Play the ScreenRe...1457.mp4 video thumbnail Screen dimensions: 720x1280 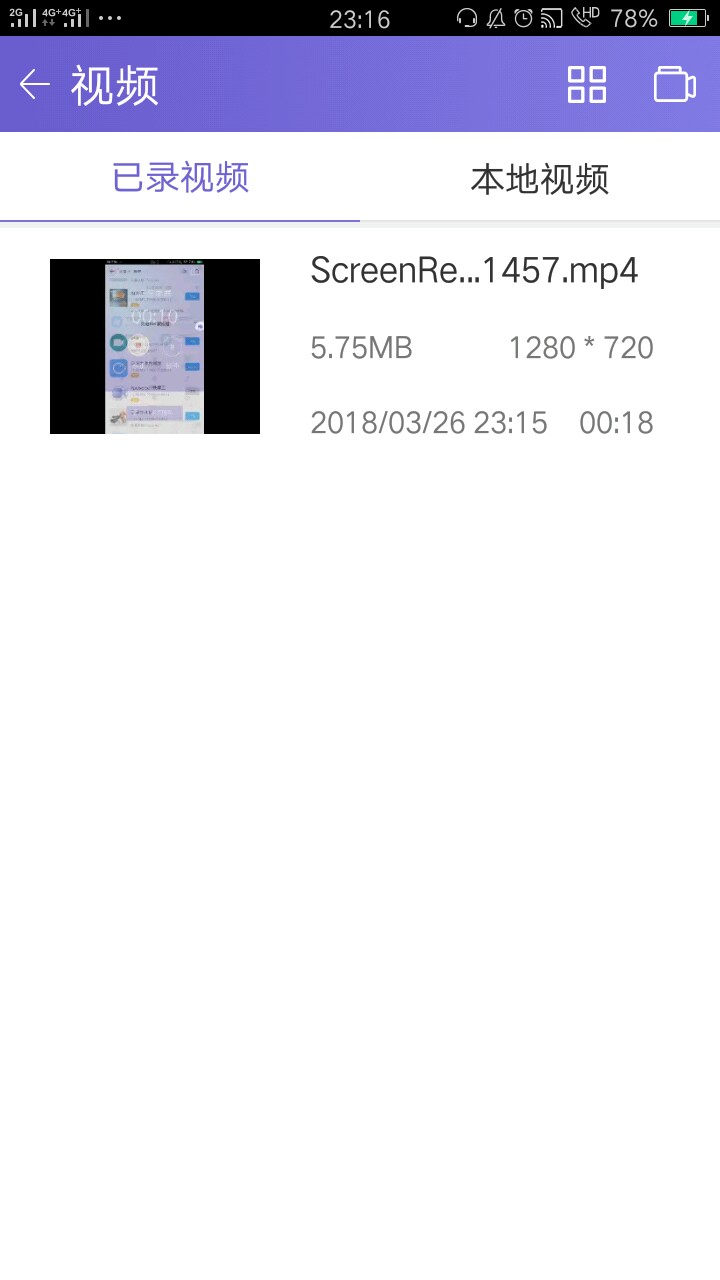pos(155,346)
